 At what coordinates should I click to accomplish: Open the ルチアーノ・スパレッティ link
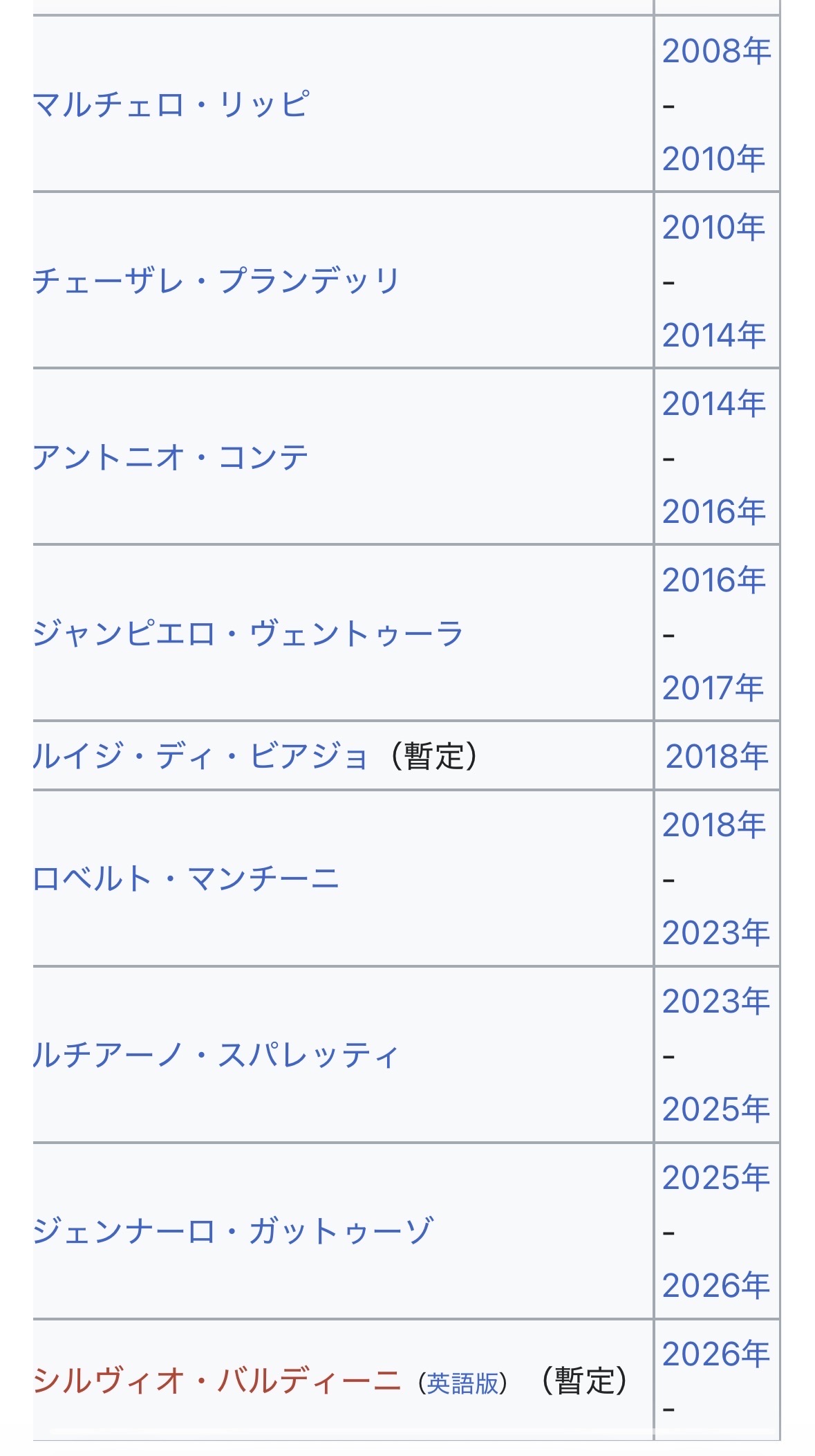216,1055
